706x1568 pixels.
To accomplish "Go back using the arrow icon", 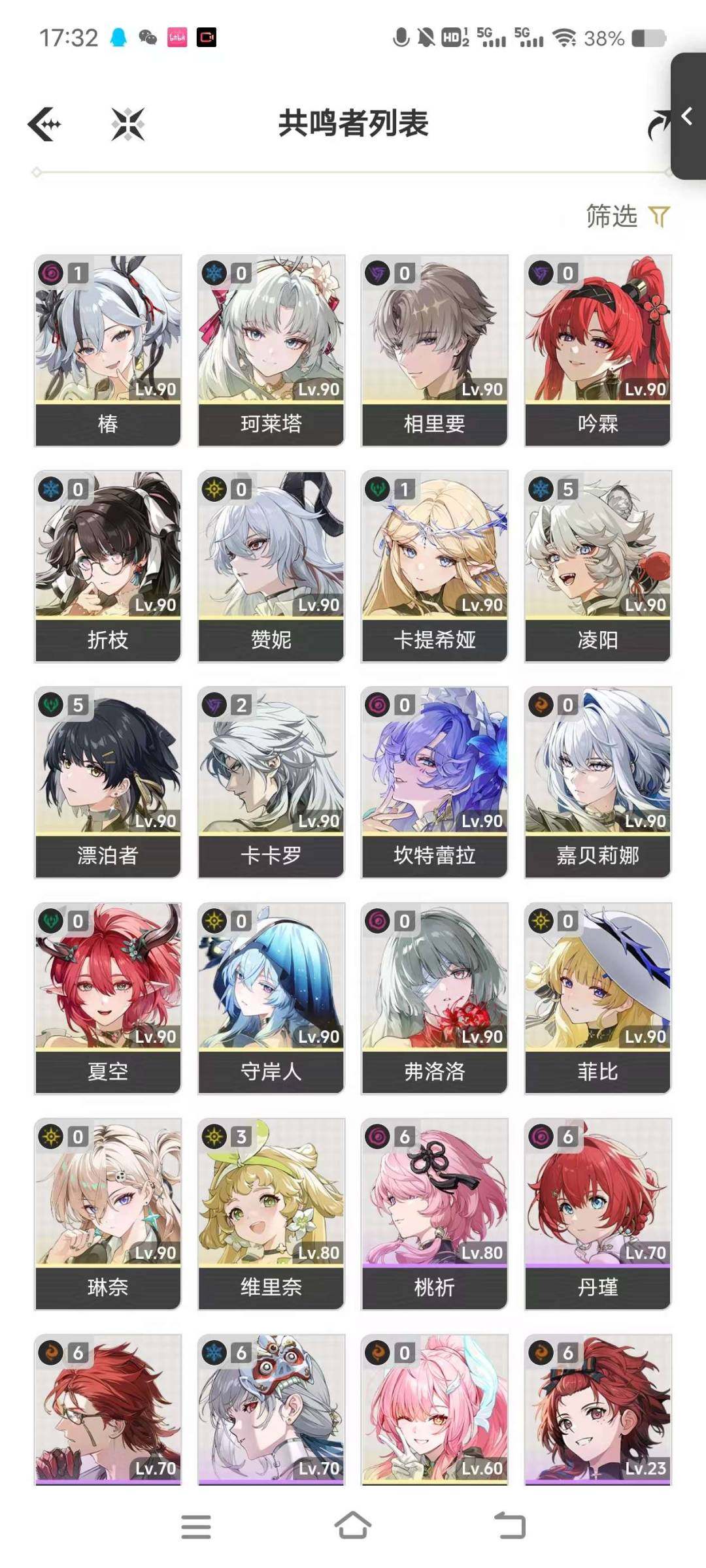I will coord(44,123).
